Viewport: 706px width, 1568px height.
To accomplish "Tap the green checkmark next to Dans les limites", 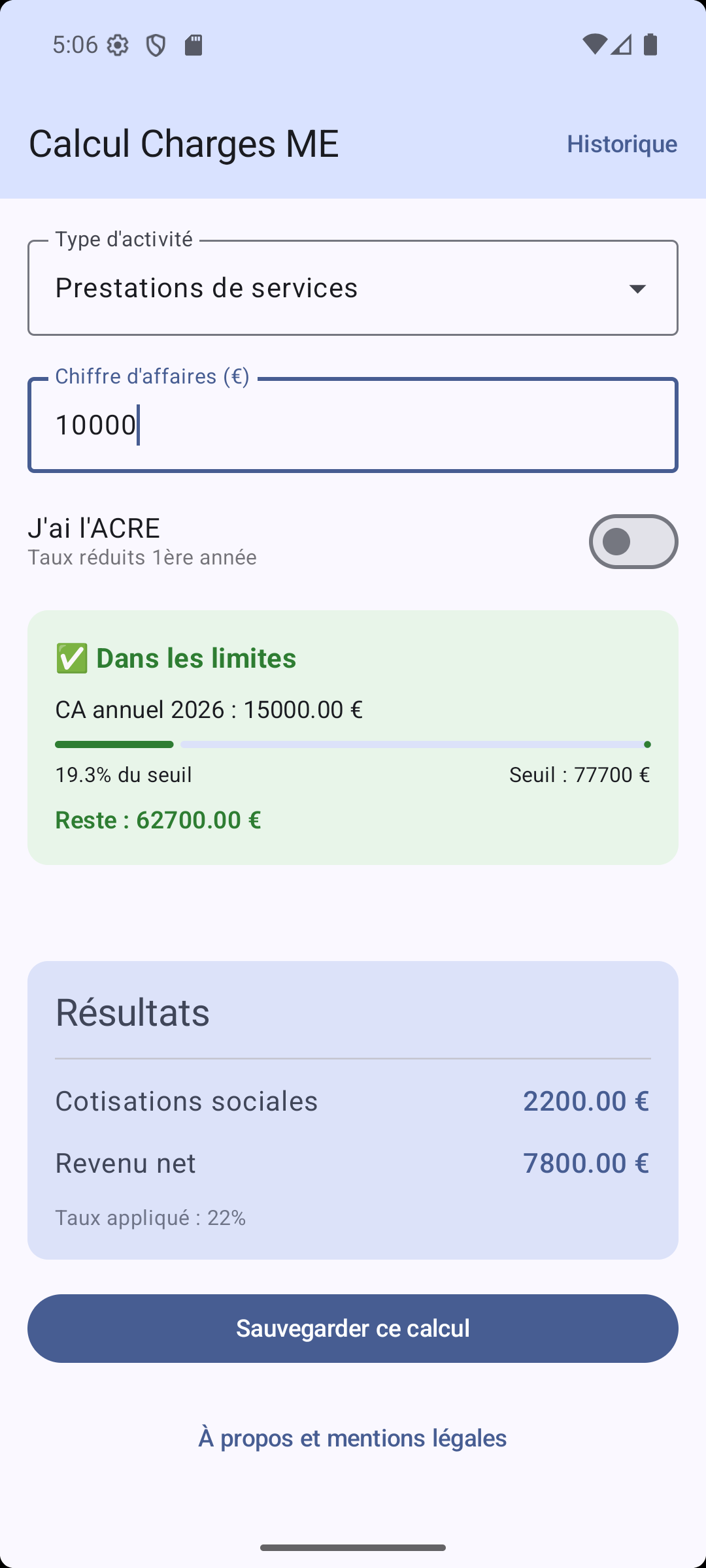I will click(71, 658).
